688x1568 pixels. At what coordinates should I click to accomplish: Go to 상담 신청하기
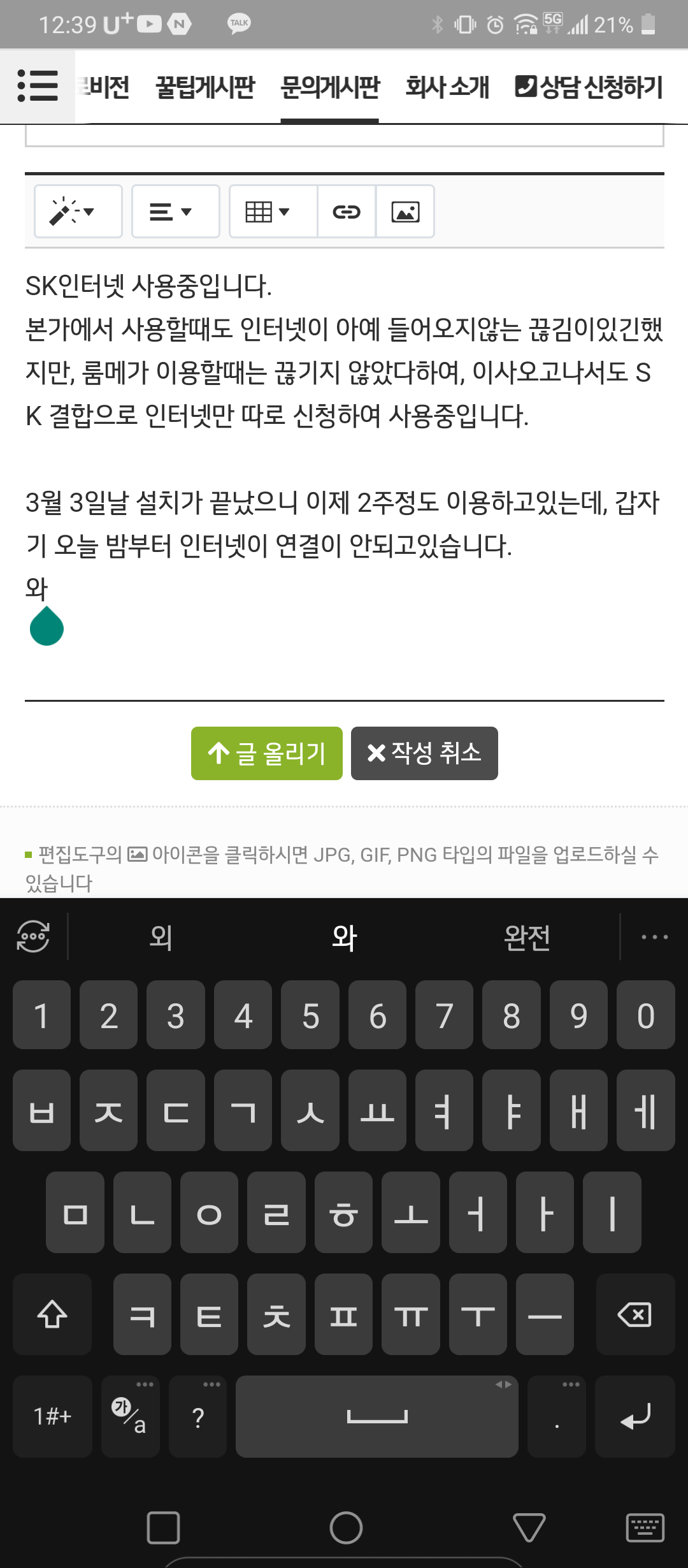point(589,87)
